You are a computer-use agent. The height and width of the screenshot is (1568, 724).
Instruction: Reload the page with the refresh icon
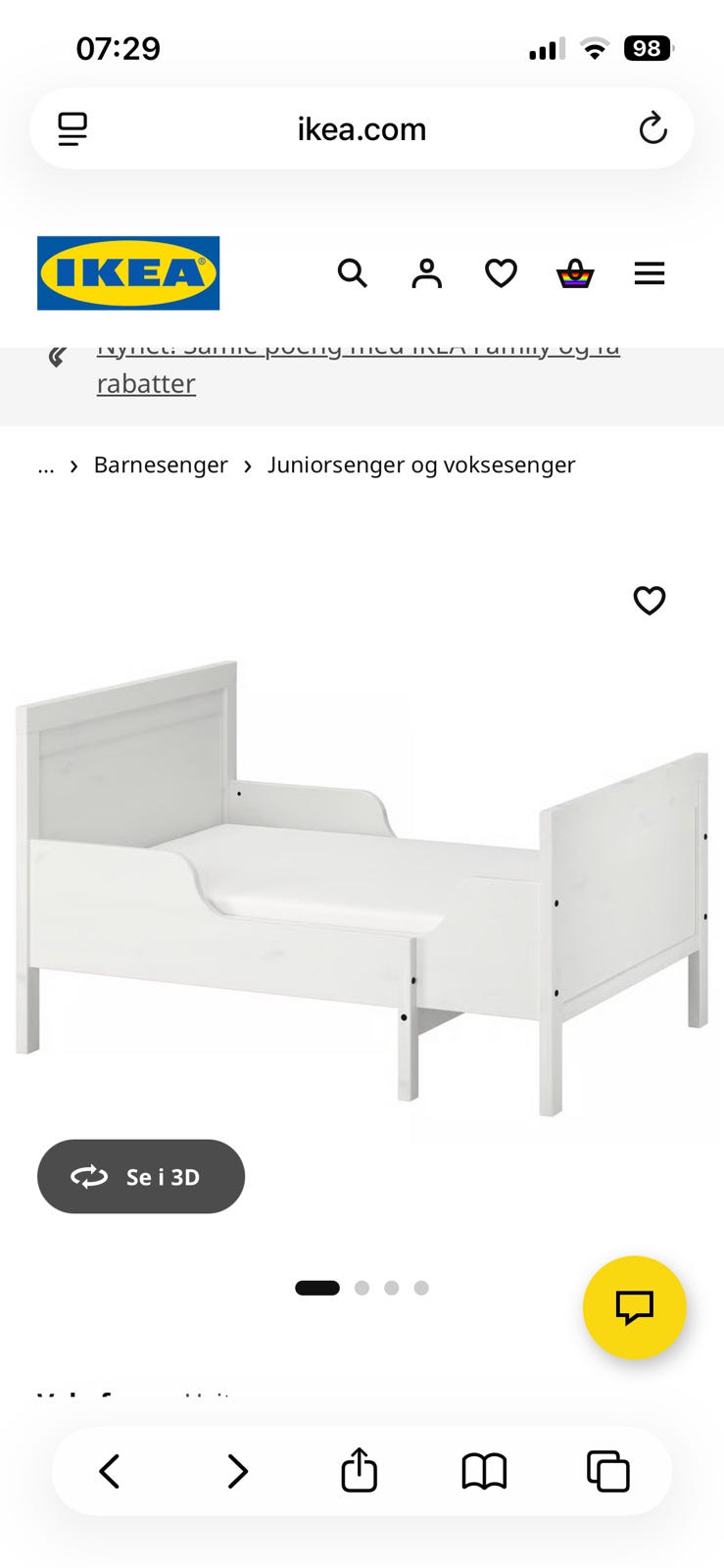click(x=653, y=127)
